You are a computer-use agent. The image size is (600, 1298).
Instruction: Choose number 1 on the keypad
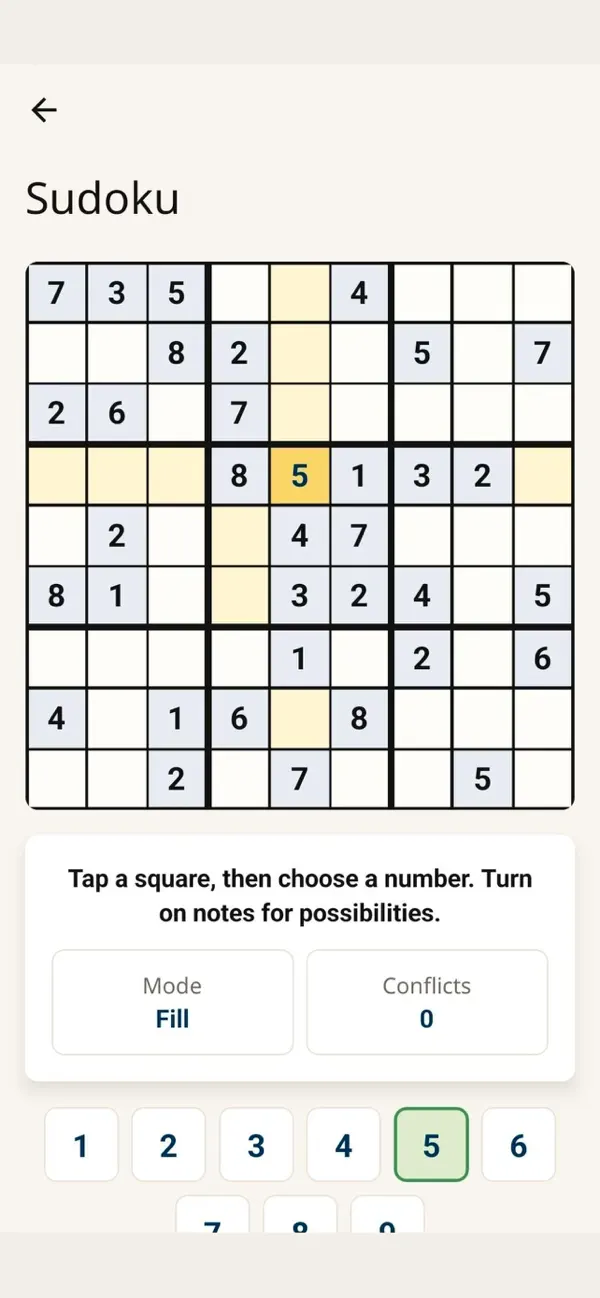(81, 1145)
